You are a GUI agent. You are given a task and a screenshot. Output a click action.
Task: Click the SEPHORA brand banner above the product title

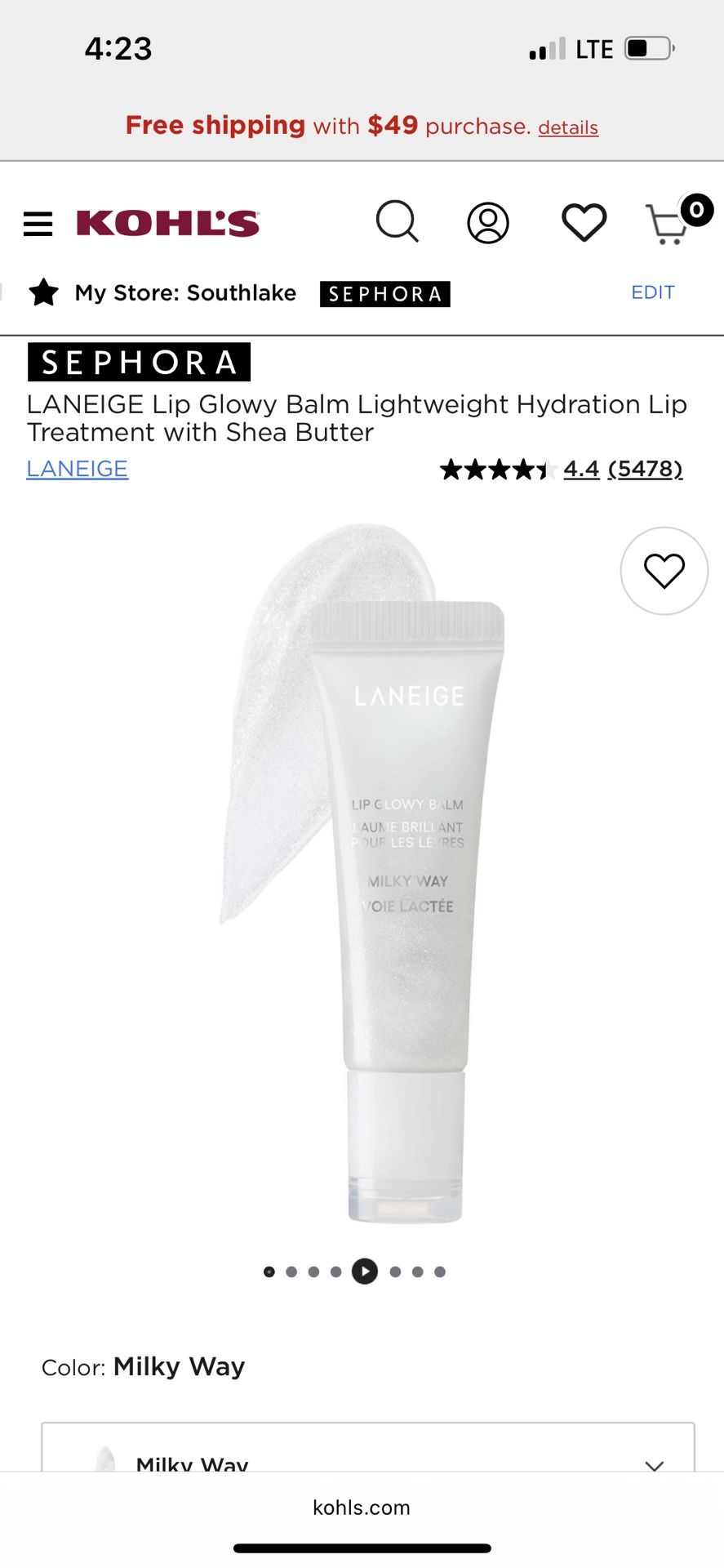pyautogui.click(x=137, y=362)
